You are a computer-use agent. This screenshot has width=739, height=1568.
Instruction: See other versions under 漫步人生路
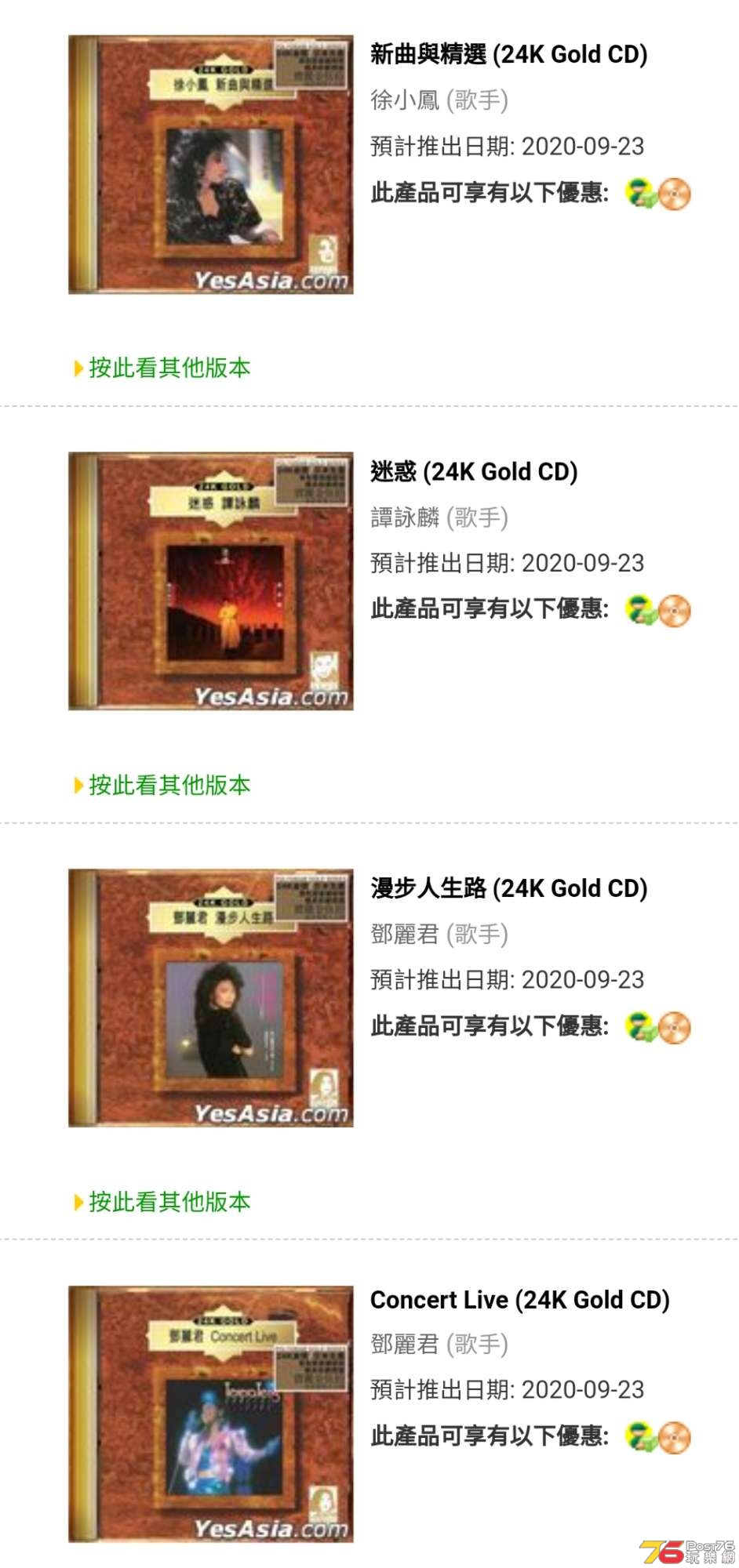(169, 1202)
